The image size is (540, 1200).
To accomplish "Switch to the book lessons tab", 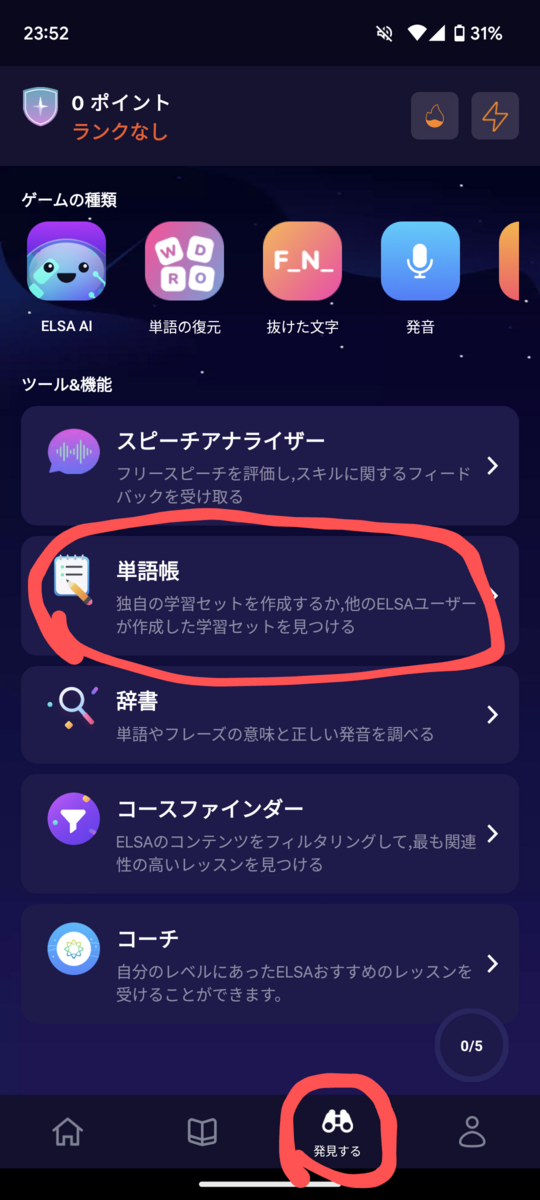I will pyautogui.click(x=202, y=1132).
